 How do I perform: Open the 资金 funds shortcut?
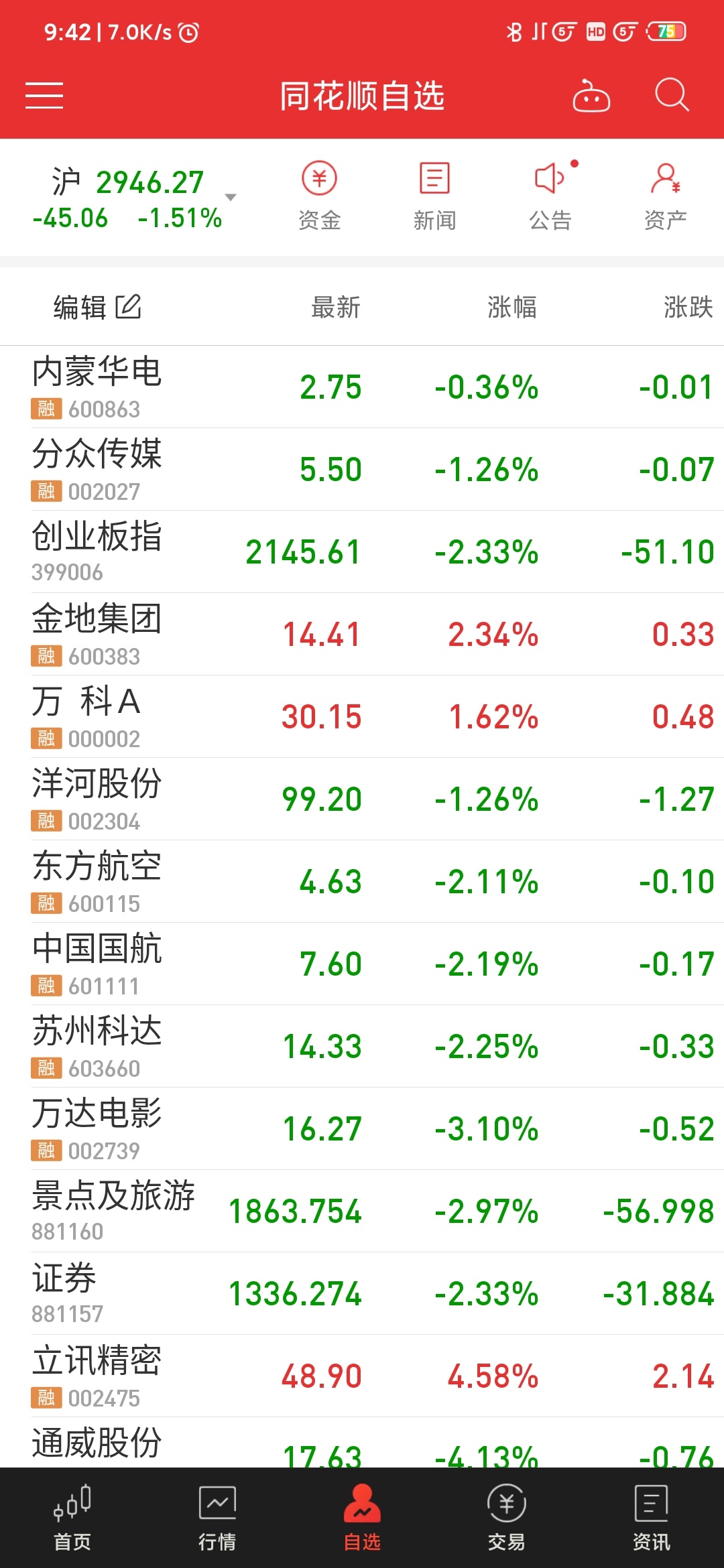[x=319, y=196]
